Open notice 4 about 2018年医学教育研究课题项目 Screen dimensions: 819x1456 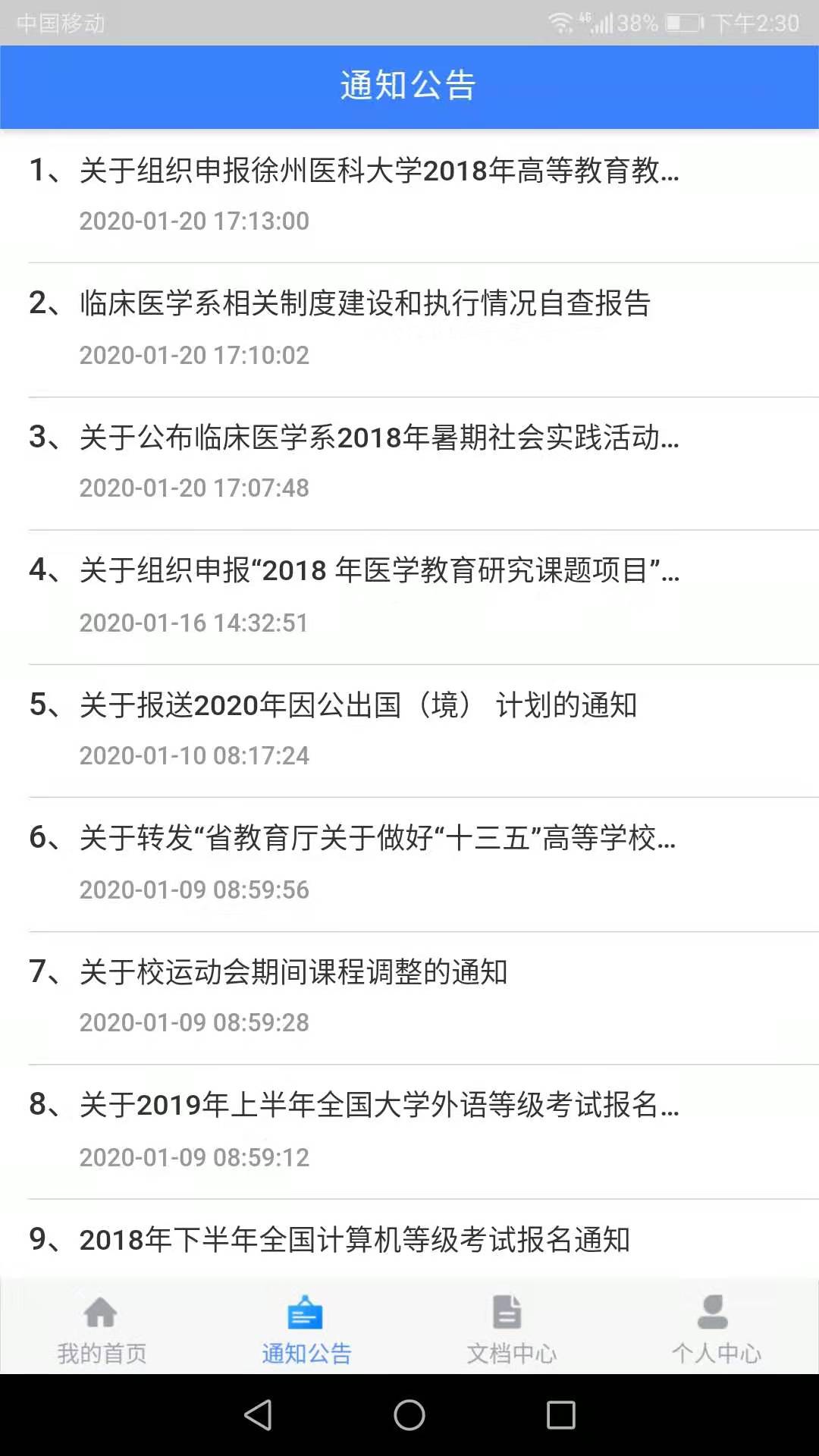pyautogui.click(x=379, y=570)
